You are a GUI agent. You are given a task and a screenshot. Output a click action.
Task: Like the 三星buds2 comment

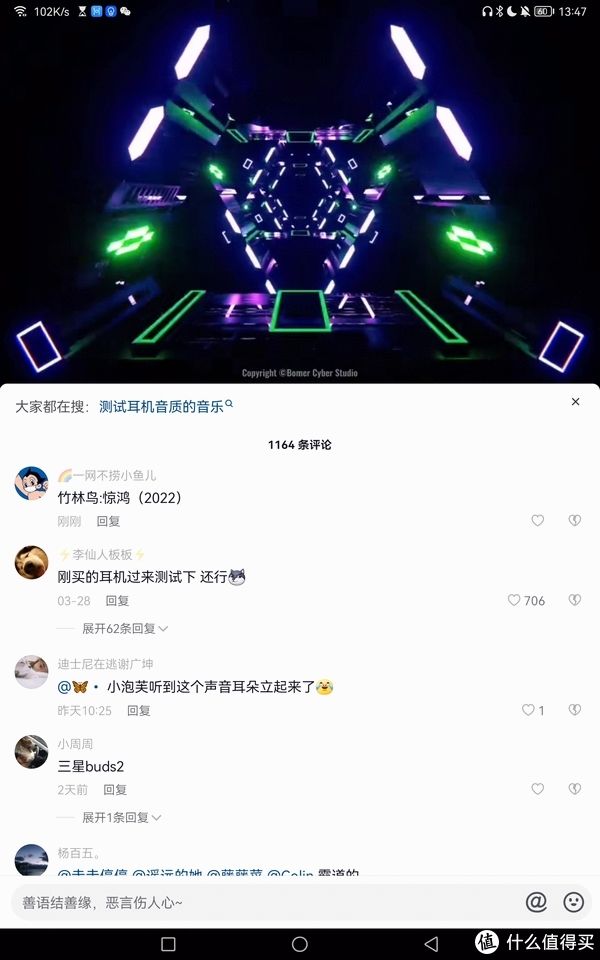(537, 789)
